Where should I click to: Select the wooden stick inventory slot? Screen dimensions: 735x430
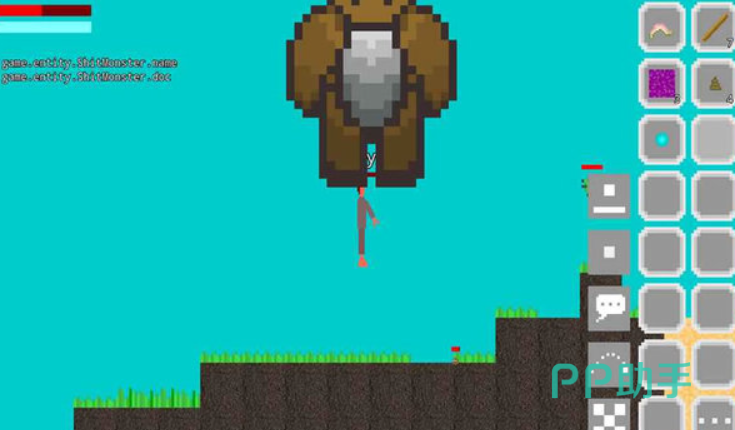click(x=714, y=28)
